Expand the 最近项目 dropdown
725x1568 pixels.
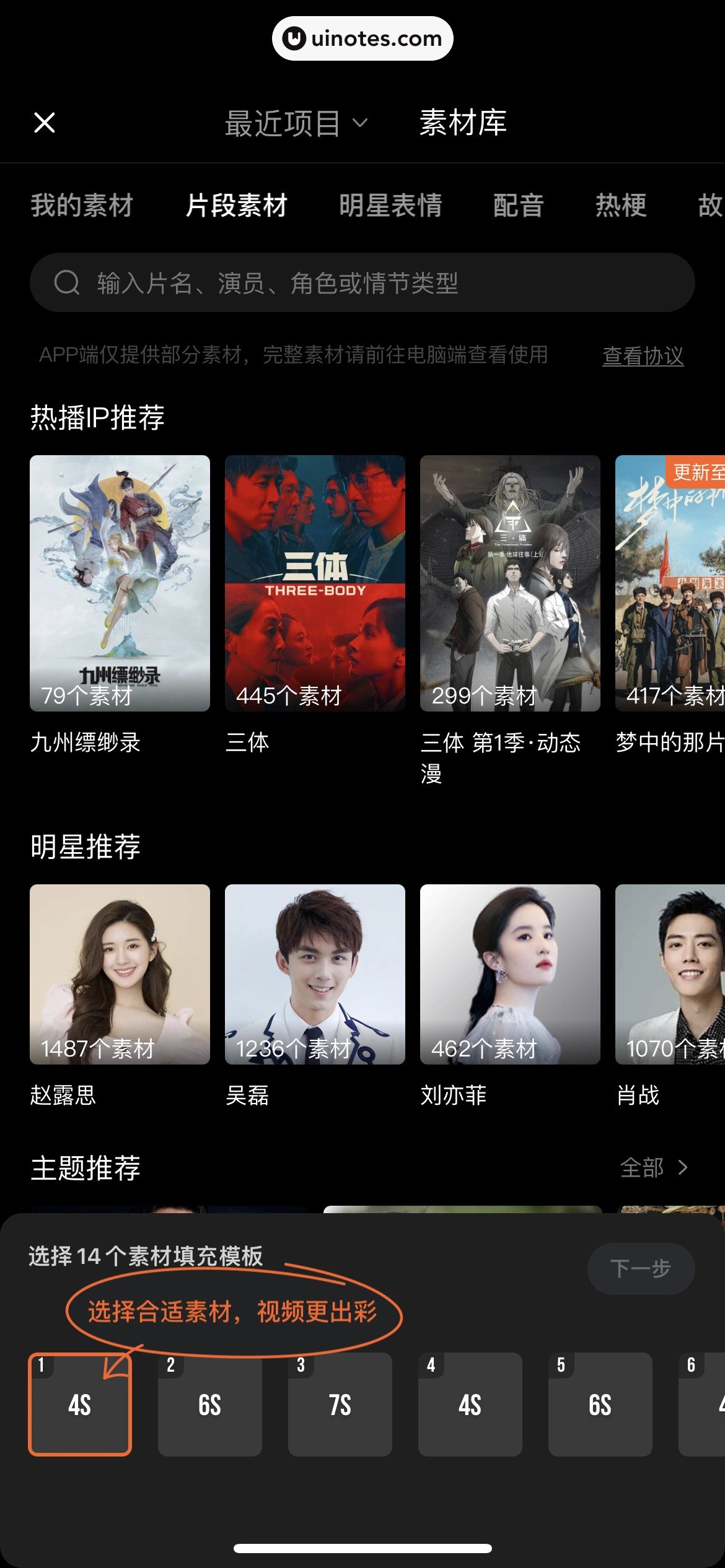(296, 123)
